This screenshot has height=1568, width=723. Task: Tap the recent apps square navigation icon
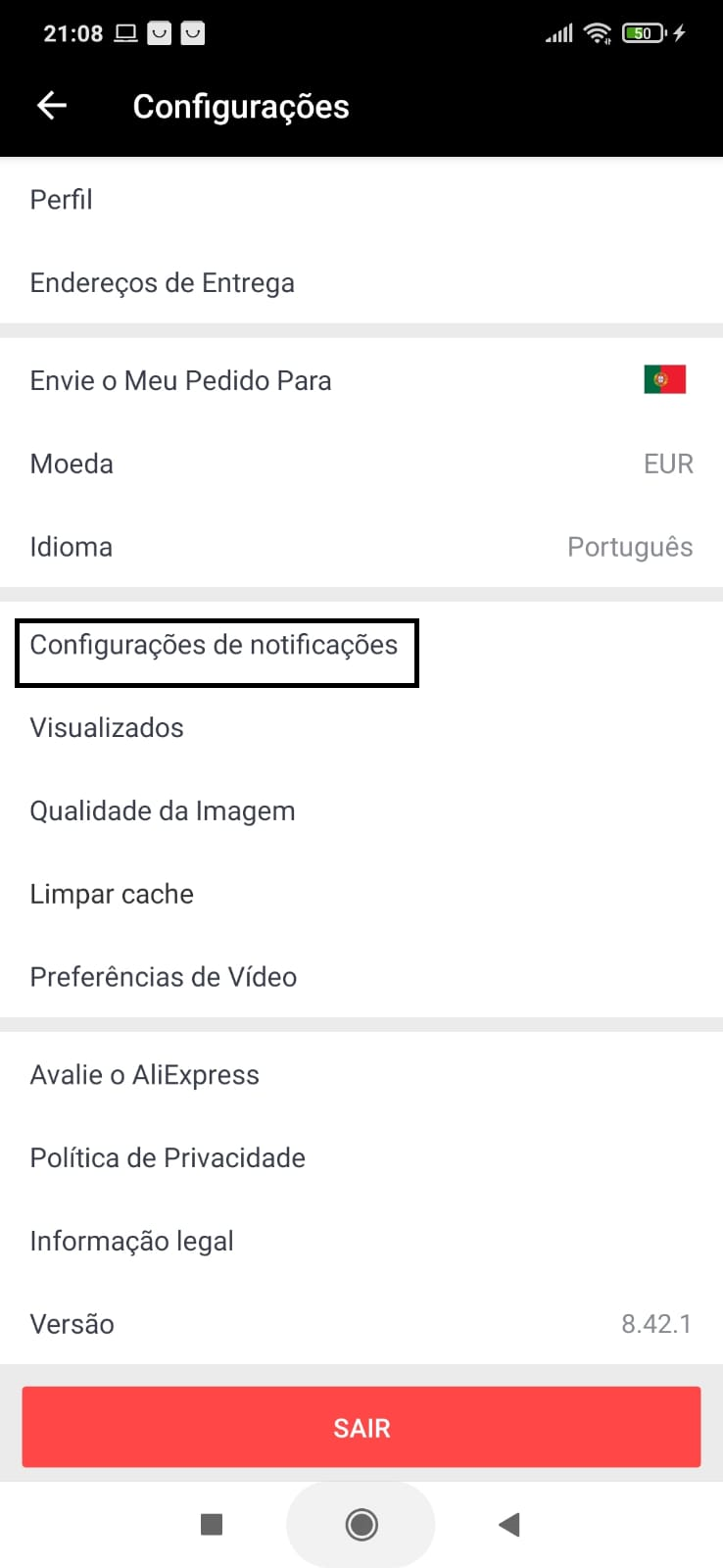click(212, 1524)
